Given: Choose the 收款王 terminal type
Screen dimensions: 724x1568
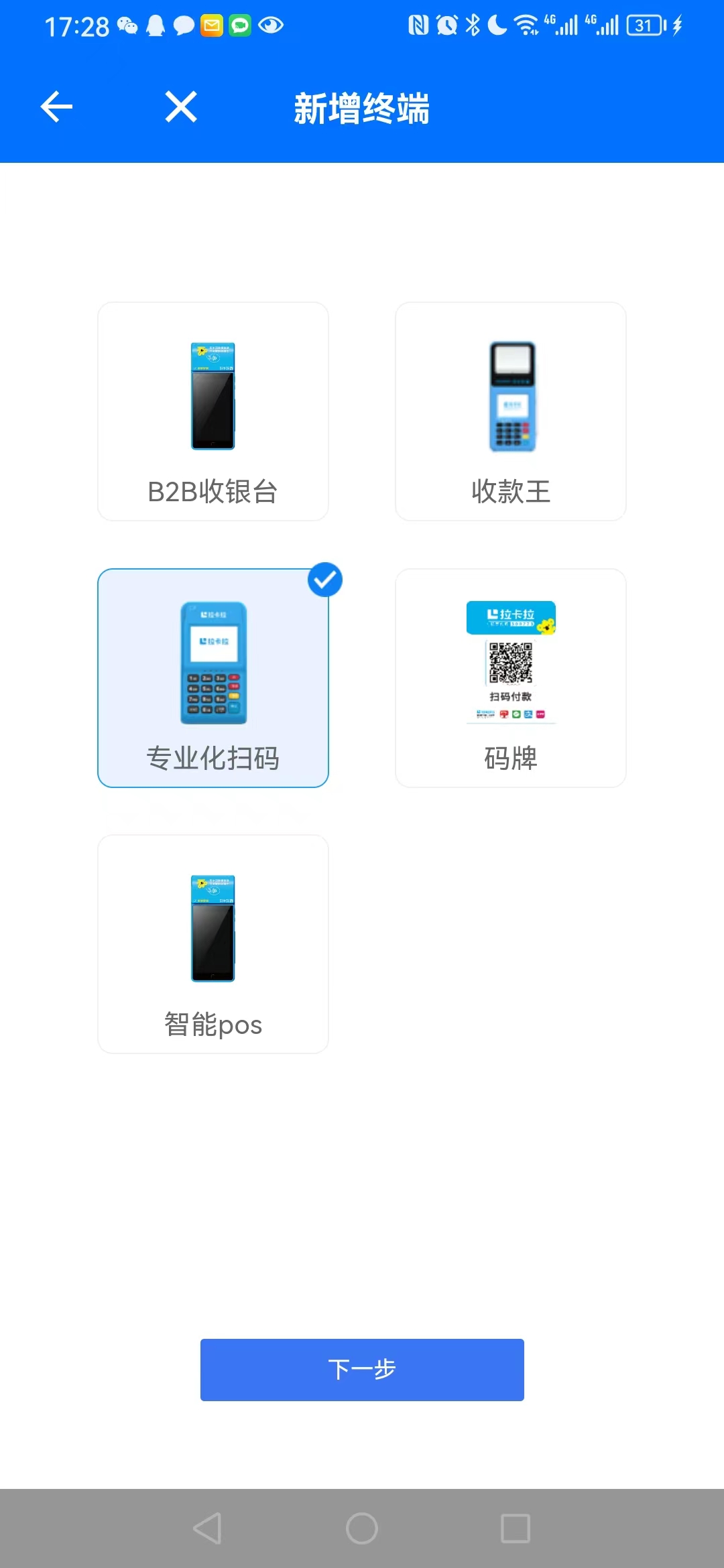Looking at the screenshot, I should [x=511, y=411].
